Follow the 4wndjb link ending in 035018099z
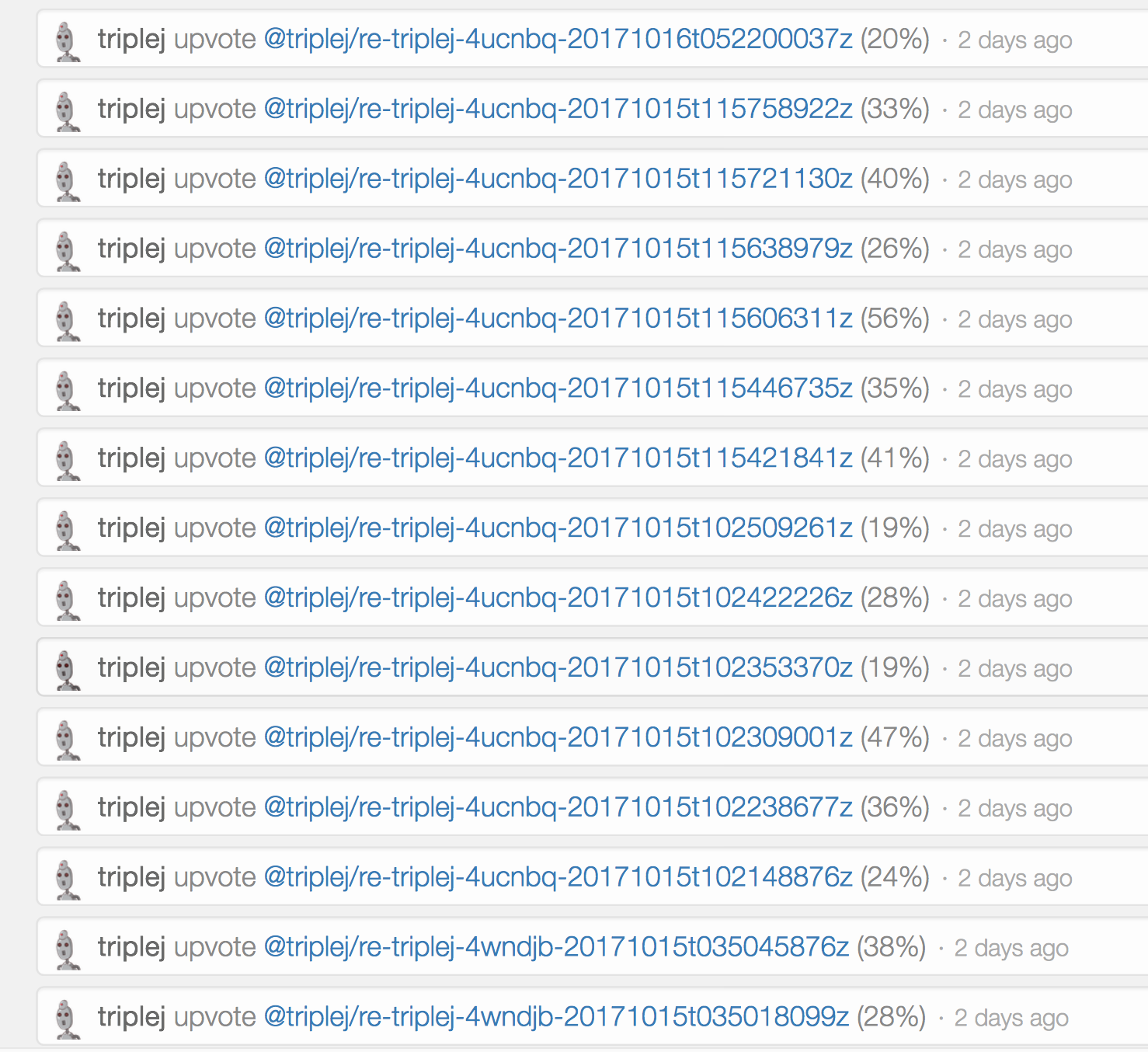1148x1052 pixels. (556, 1017)
